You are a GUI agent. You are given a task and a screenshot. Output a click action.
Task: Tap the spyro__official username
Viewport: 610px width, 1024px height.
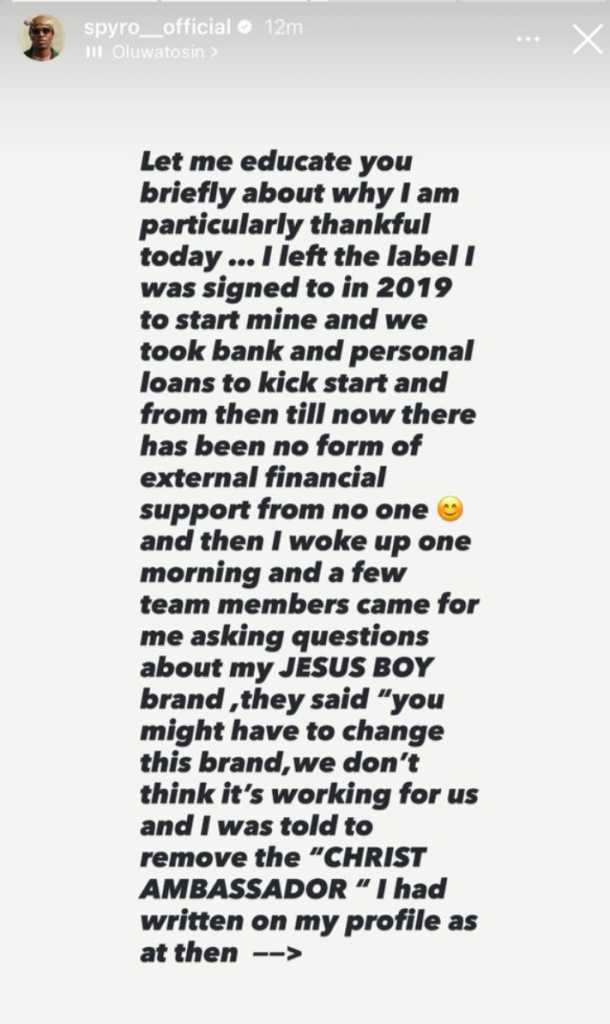pos(156,28)
